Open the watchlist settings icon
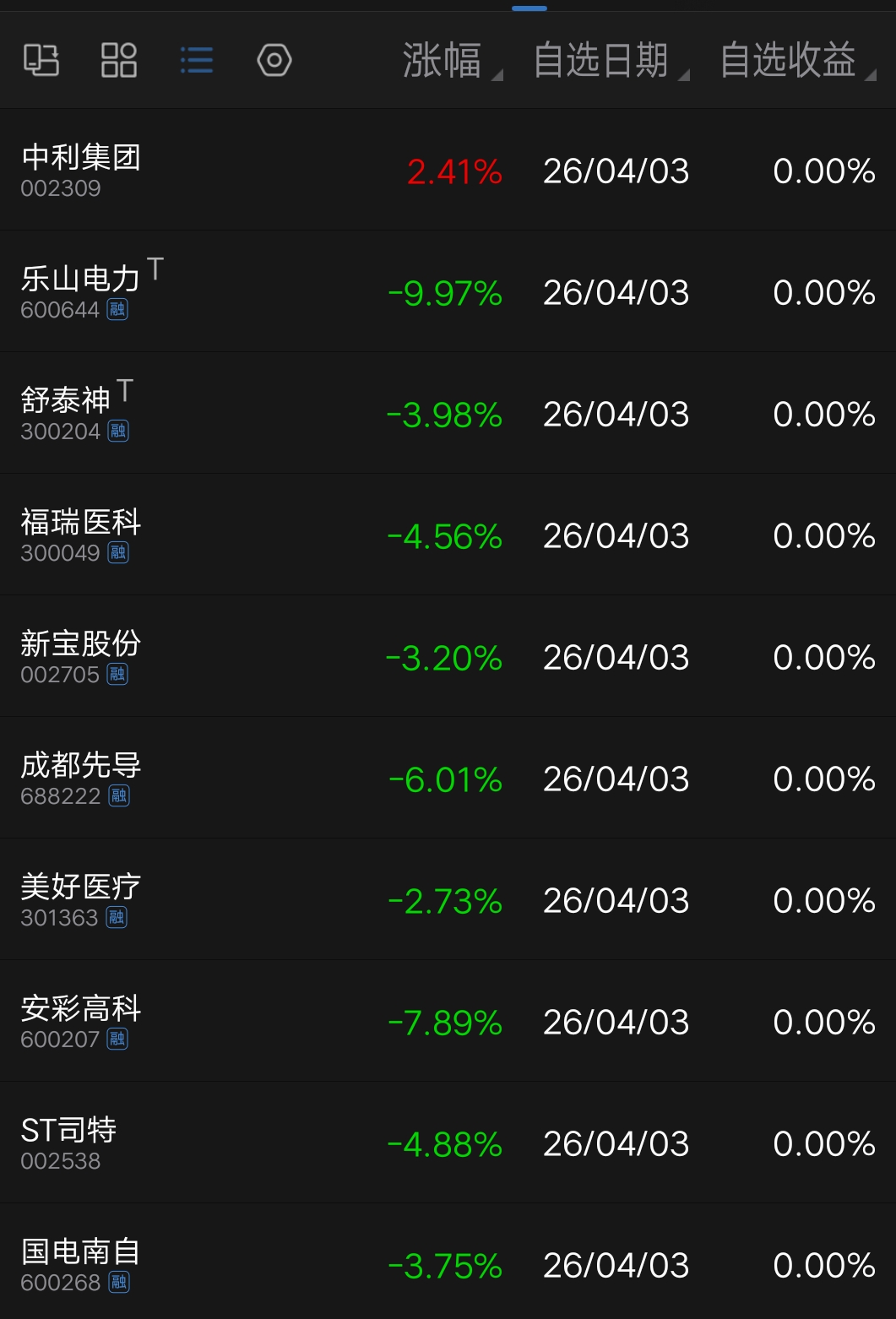Image resolution: width=896 pixels, height=1319 pixels. [274, 60]
